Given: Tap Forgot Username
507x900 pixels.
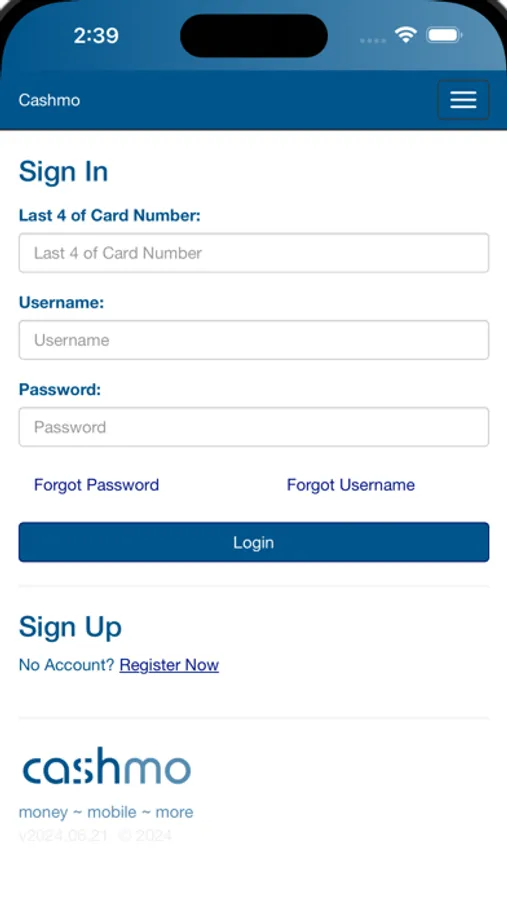Looking at the screenshot, I should point(351,485).
